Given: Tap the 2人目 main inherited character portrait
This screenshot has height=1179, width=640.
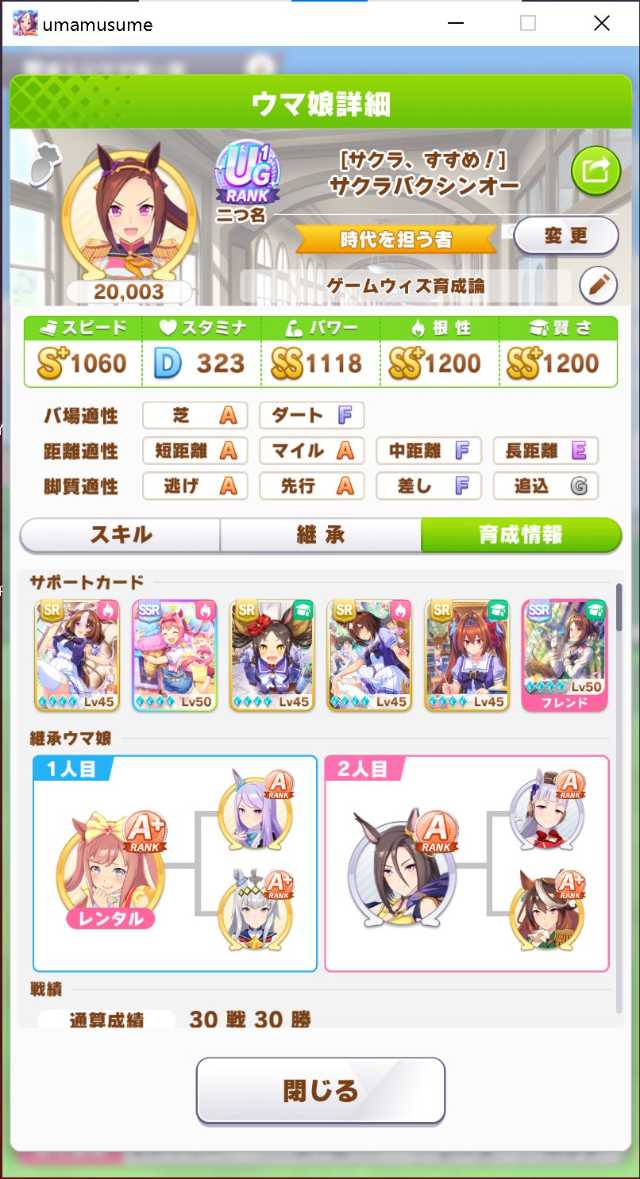Looking at the screenshot, I should click(x=402, y=867).
